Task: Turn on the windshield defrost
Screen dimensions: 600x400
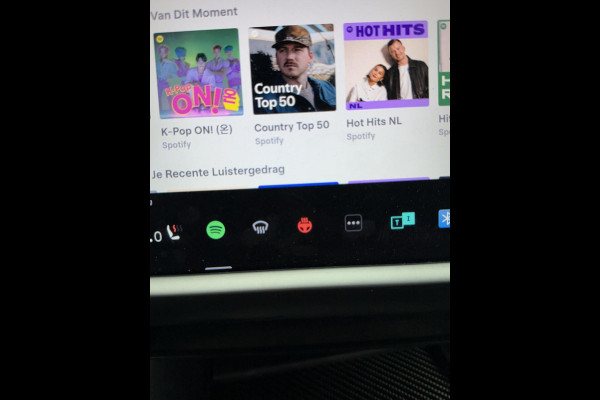Action: pos(260,227)
